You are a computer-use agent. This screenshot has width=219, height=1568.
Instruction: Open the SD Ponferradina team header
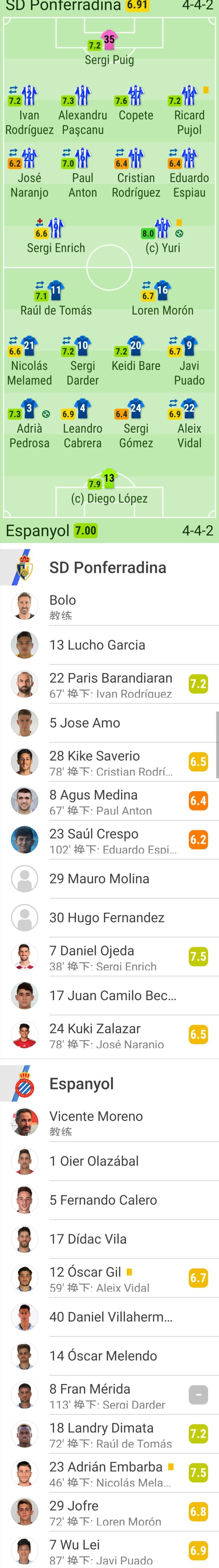click(x=108, y=567)
